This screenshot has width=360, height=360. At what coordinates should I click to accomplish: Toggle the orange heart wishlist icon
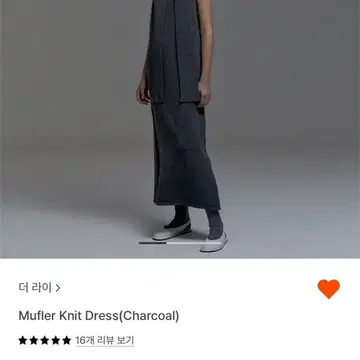coord(329,289)
